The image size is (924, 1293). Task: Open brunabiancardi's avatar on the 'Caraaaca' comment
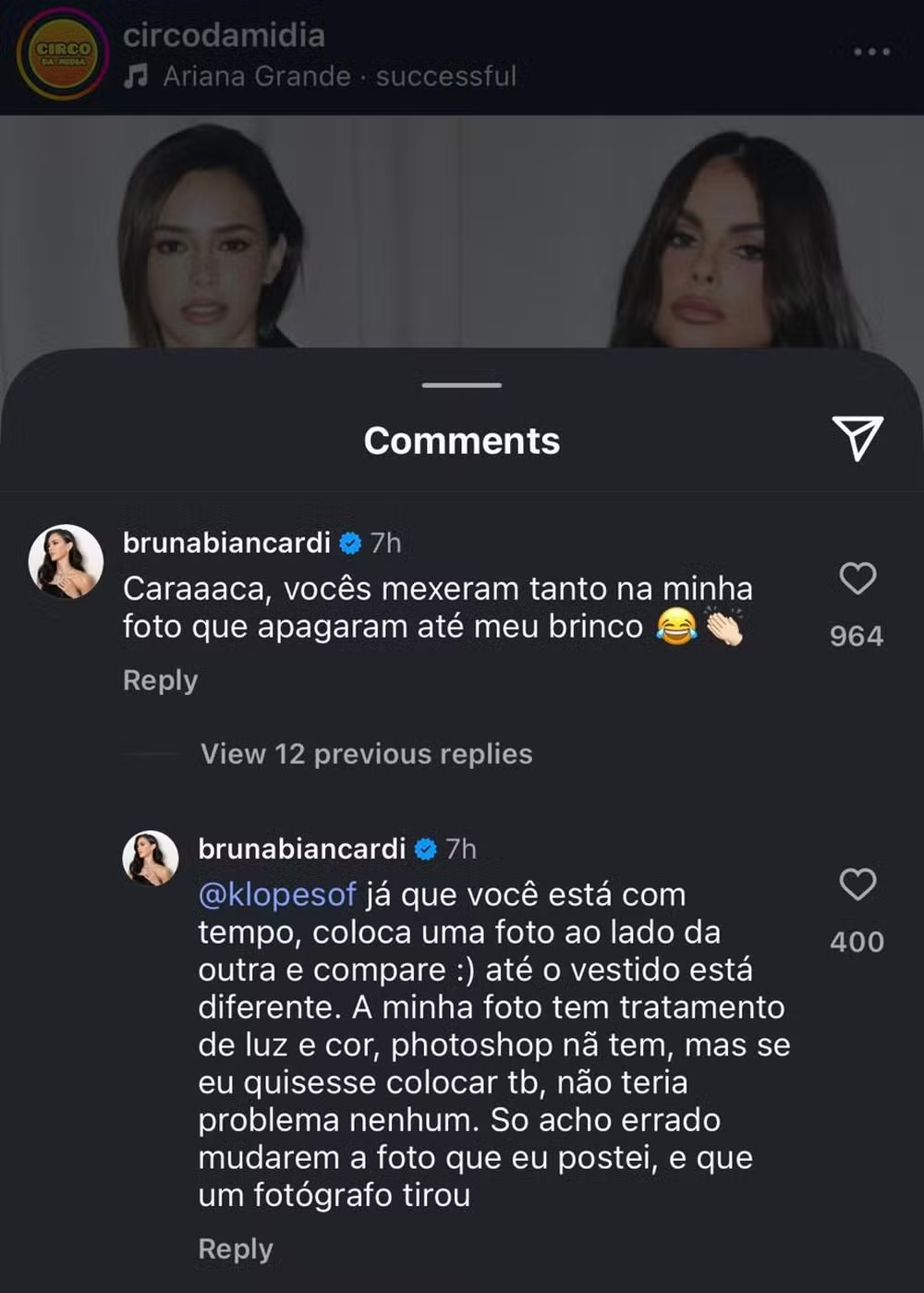66,562
